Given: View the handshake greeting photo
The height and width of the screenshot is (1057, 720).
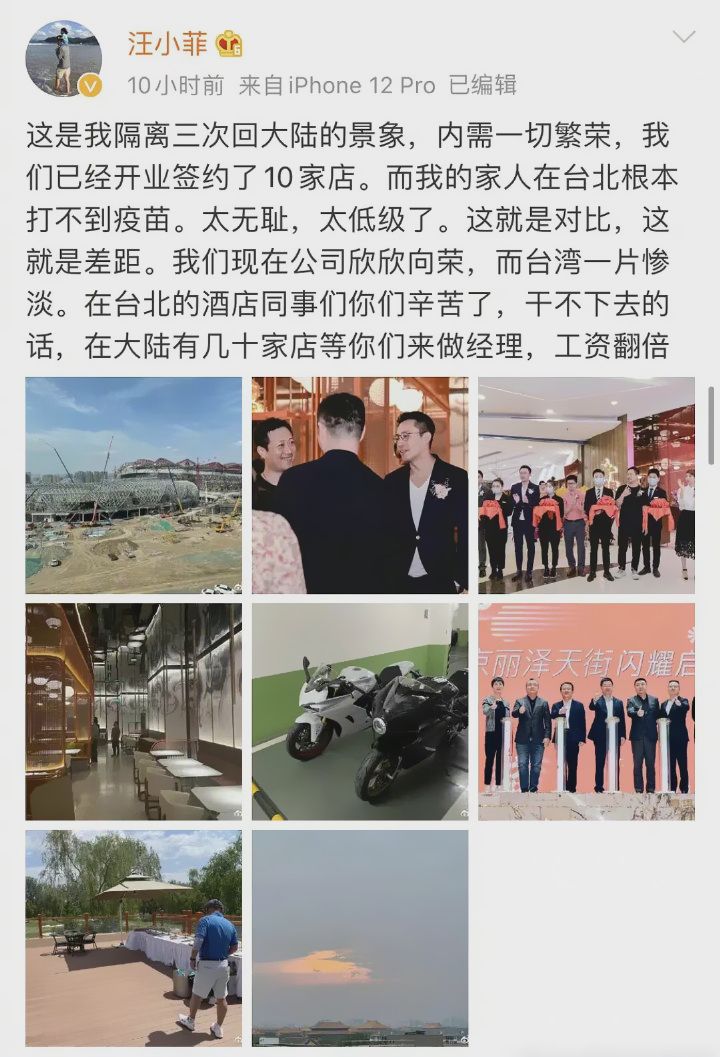Looking at the screenshot, I should [357, 486].
